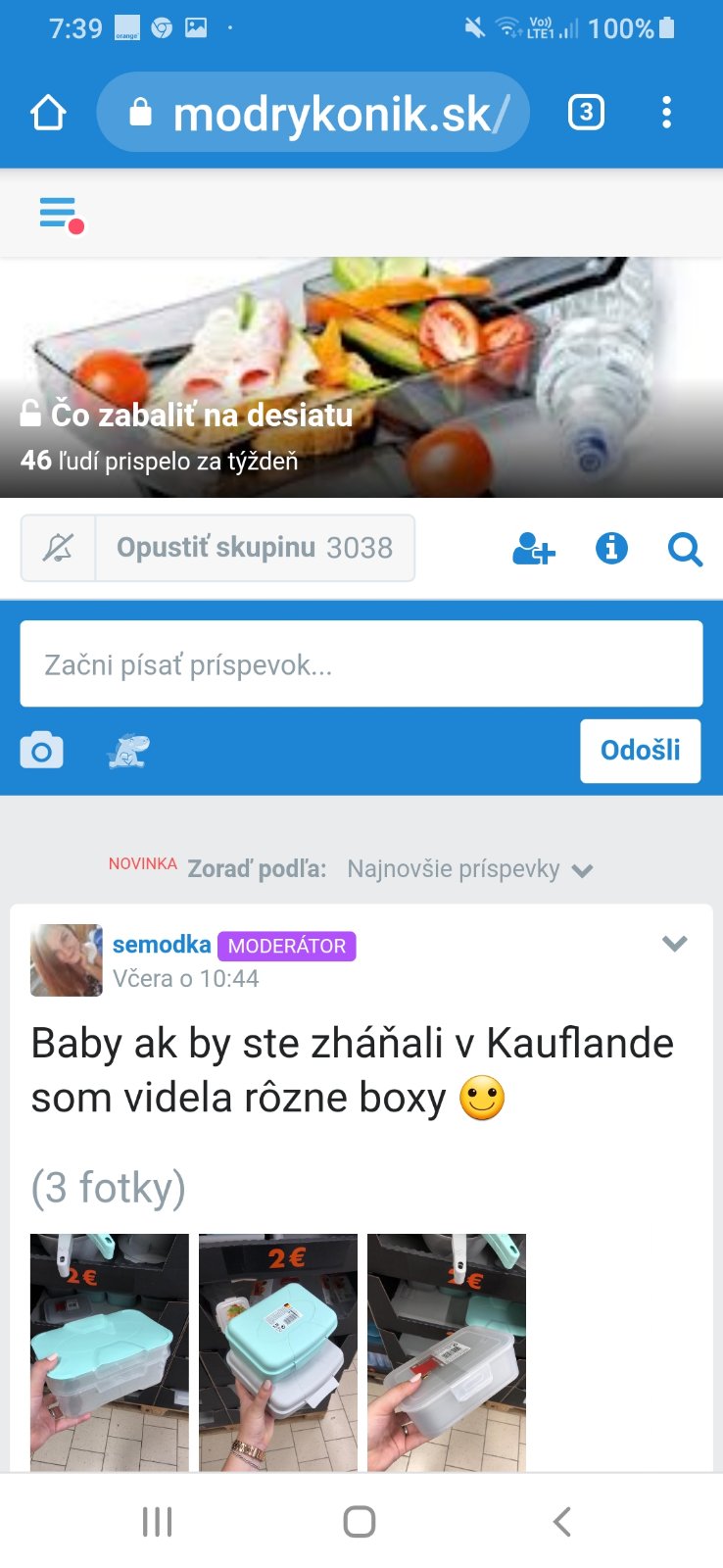The image size is (723, 1568).
Task: Open the group info icon
Action: coord(611,548)
